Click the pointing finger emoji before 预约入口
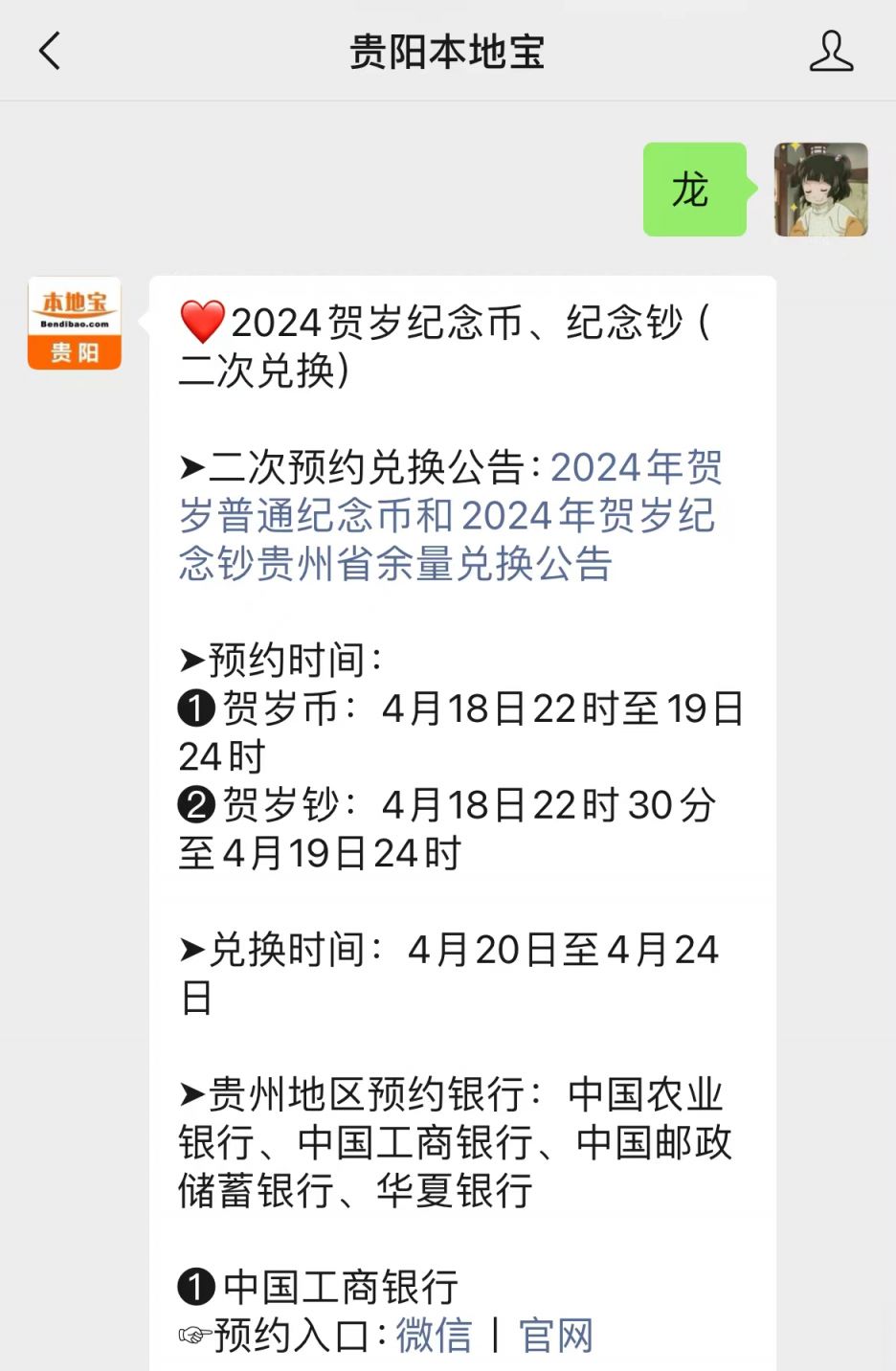 (x=194, y=1331)
